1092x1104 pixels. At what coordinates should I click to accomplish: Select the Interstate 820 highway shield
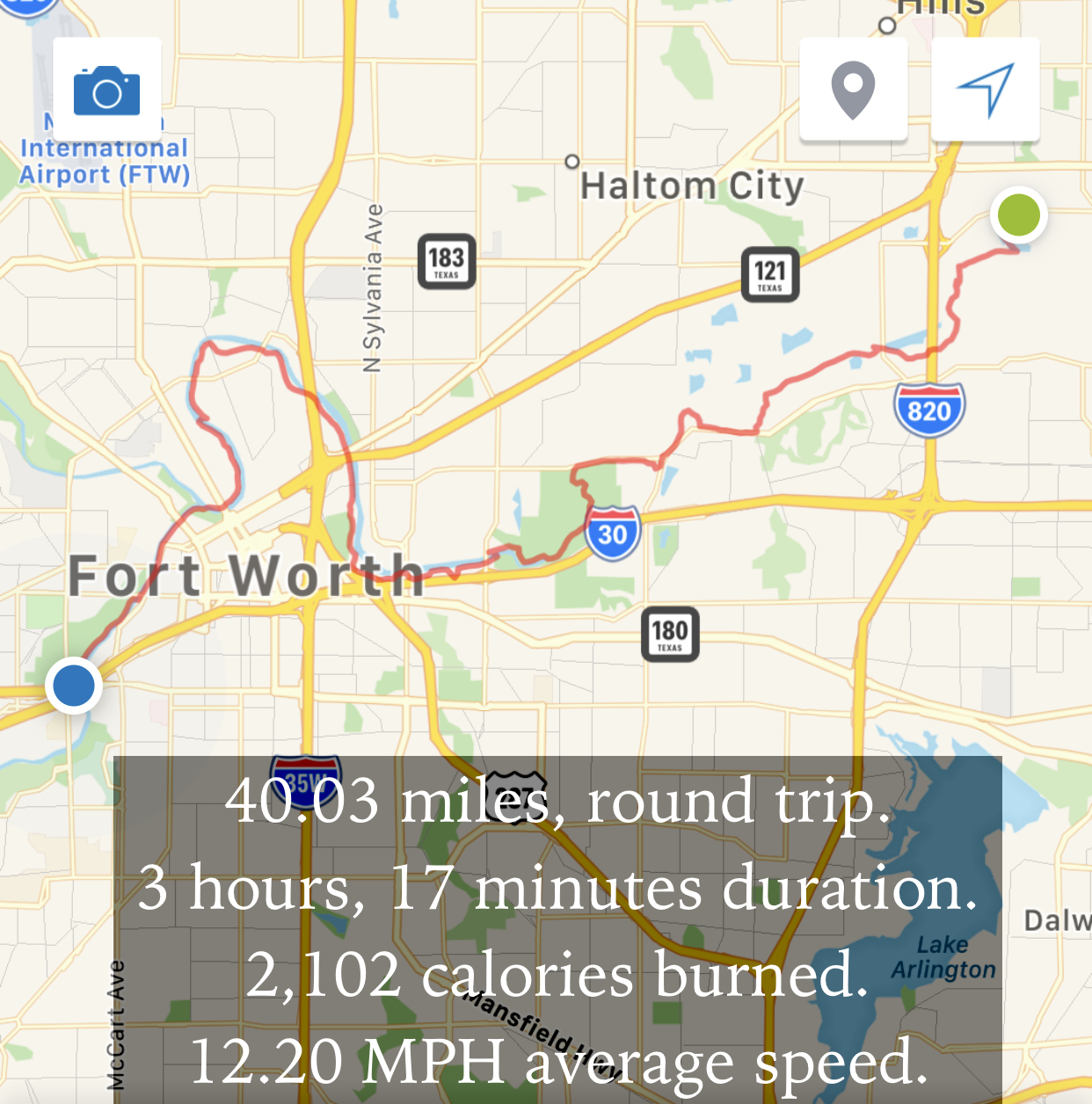pyautogui.click(x=930, y=407)
